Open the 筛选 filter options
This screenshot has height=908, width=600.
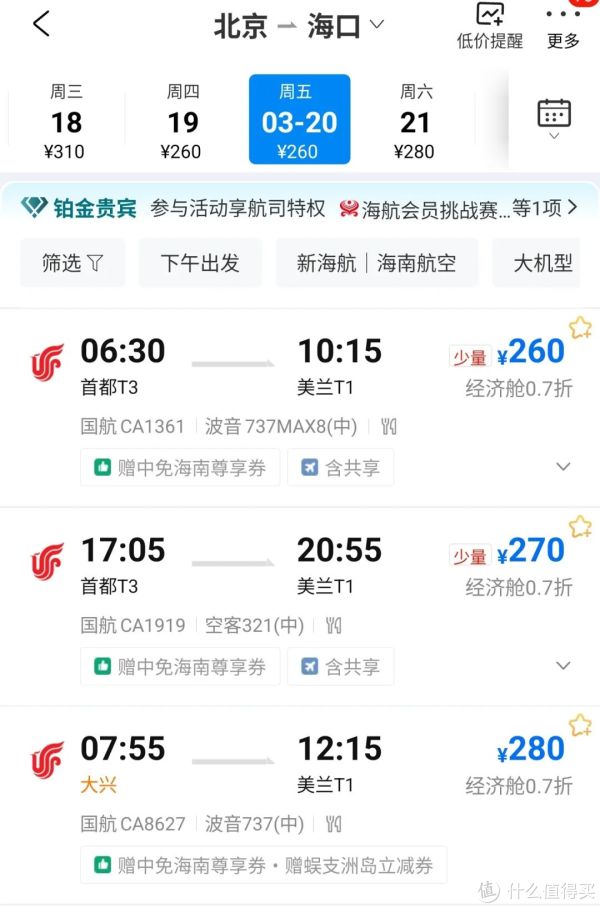point(73,263)
